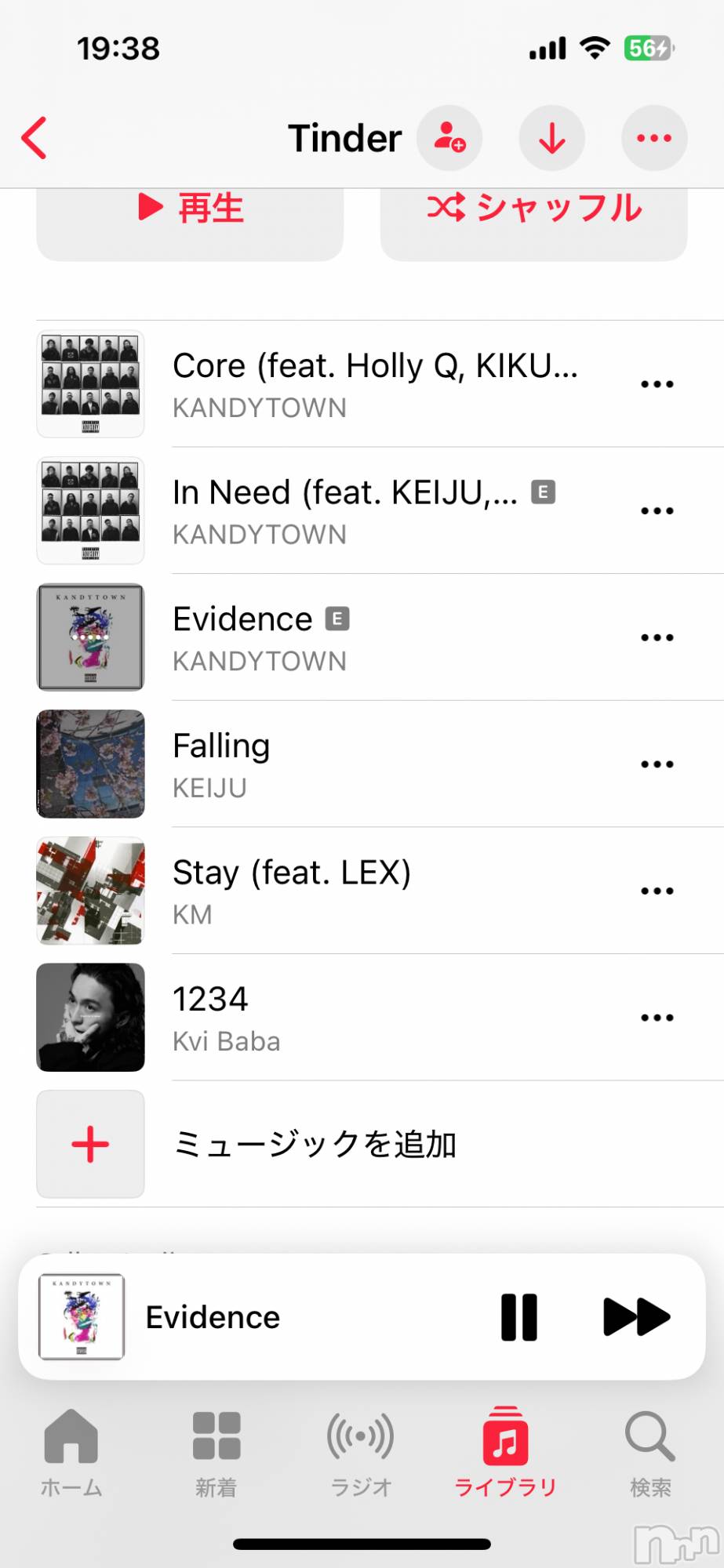
Task: Pause the currently playing Evidence
Action: tap(519, 1317)
